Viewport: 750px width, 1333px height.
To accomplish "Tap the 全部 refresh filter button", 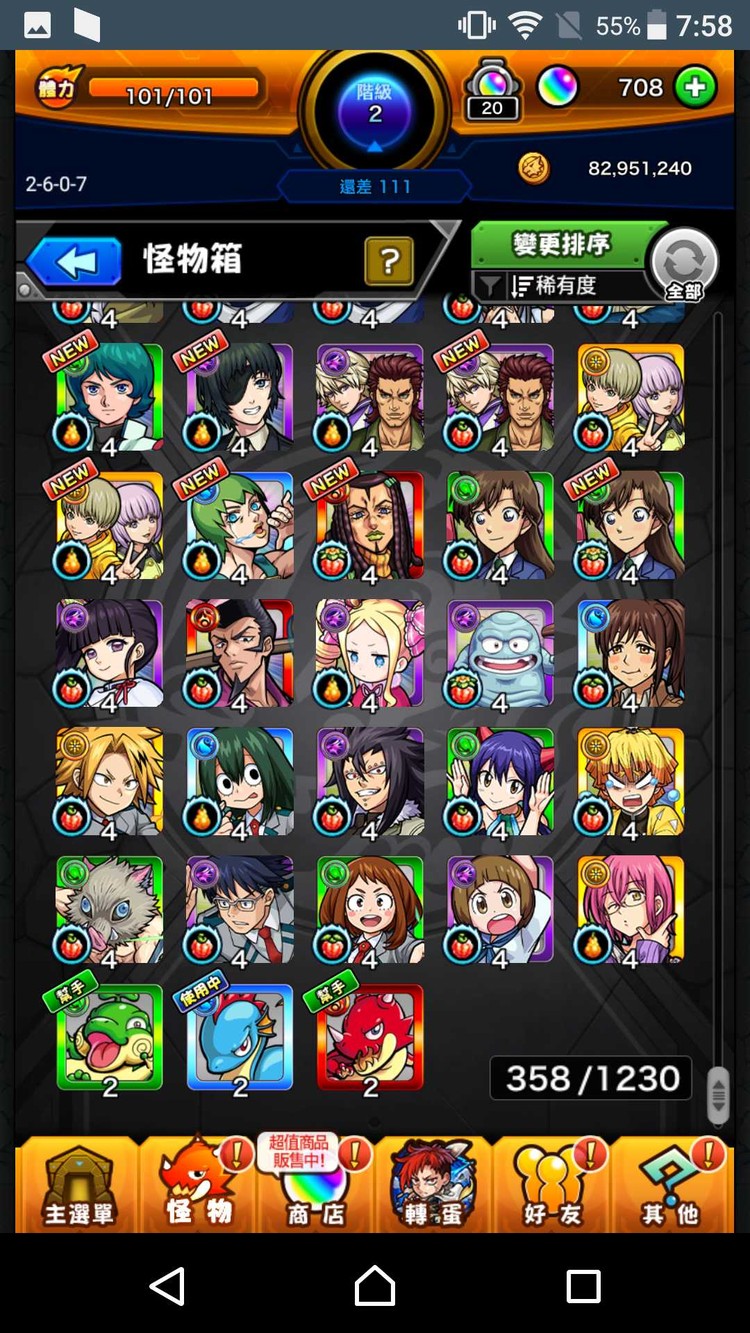I will pyautogui.click(x=684, y=265).
